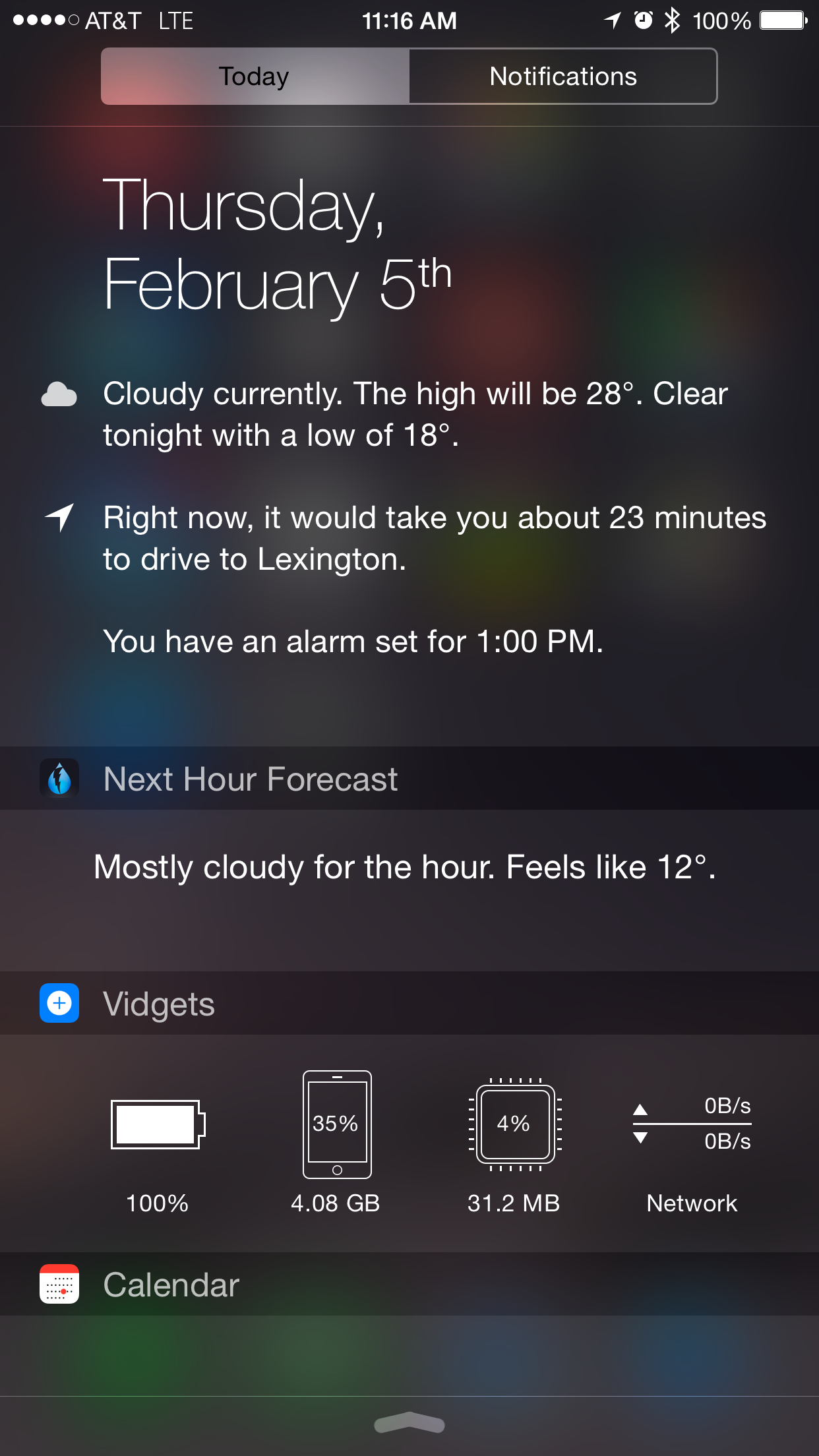Tap the 31.2 MB memory vidget
Screen dimensions: 819x1456
coord(514,1146)
